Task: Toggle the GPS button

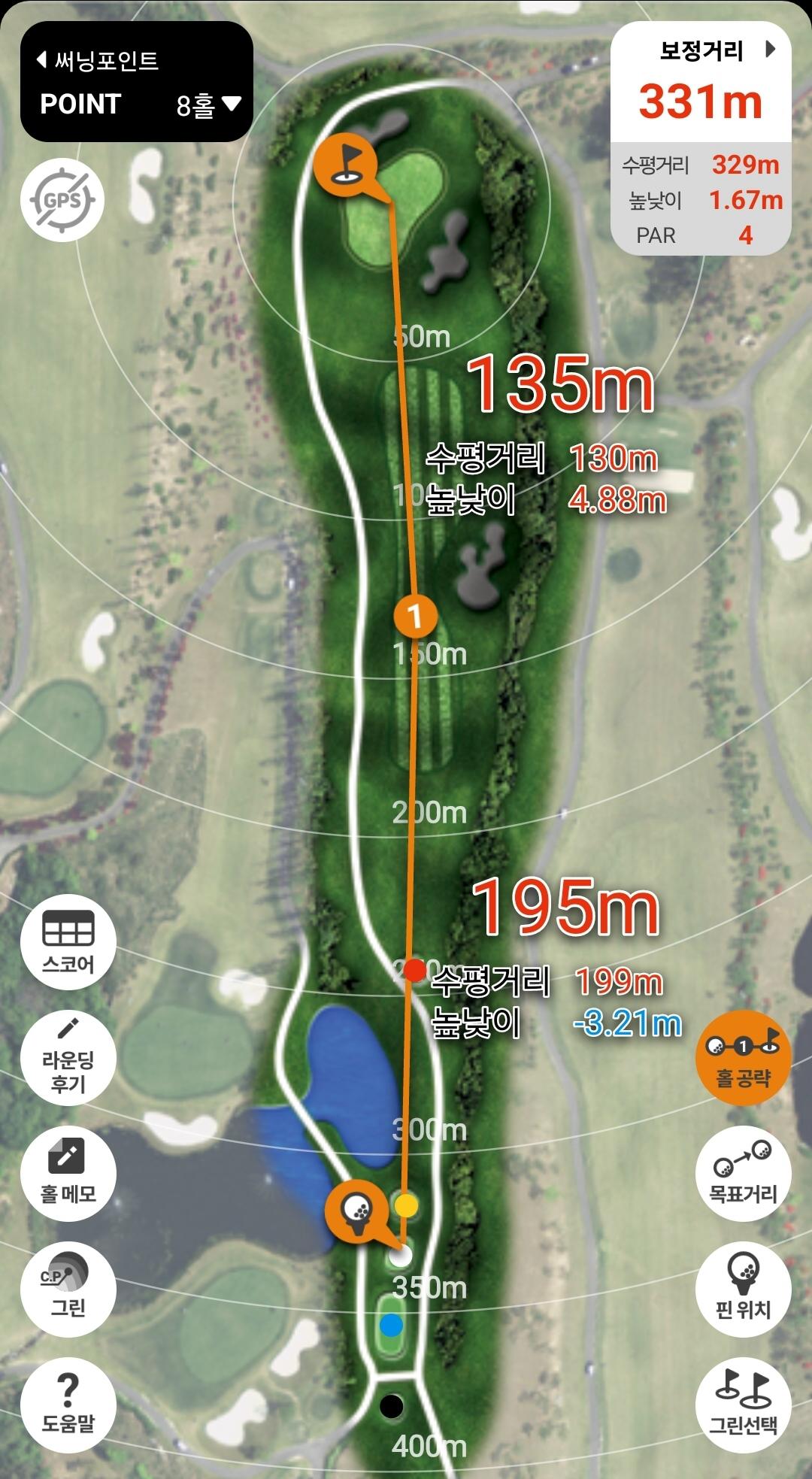Action: [x=62, y=200]
